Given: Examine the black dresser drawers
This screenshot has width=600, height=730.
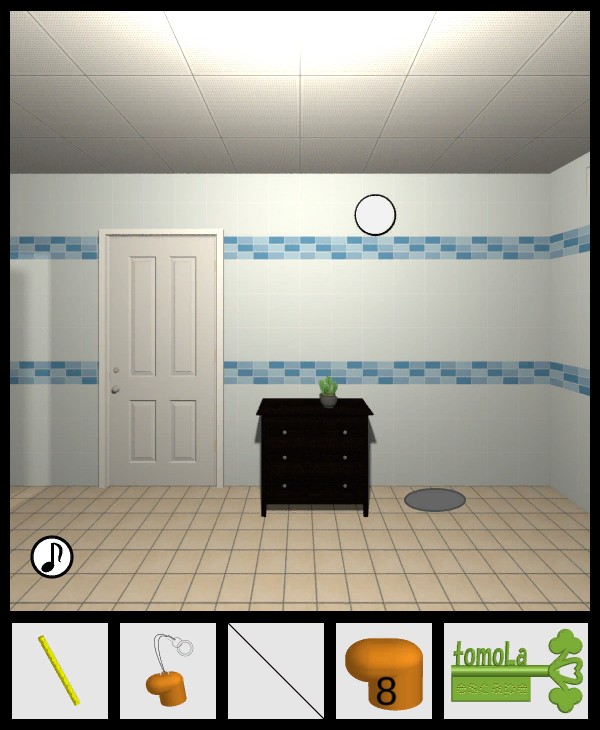Looking at the screenshot, I should tap(315, 457).
